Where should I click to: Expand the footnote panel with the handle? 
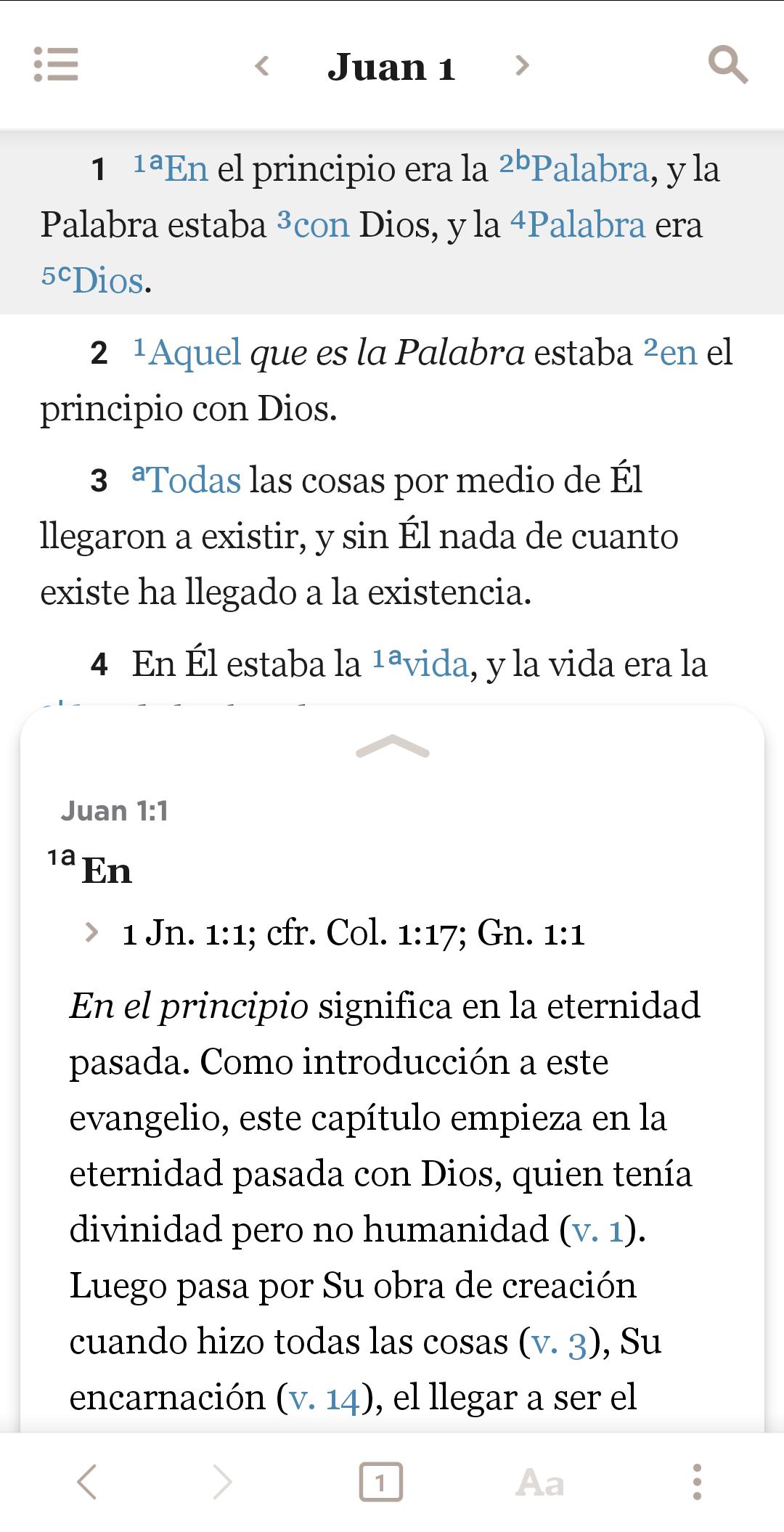click(392, 747)
